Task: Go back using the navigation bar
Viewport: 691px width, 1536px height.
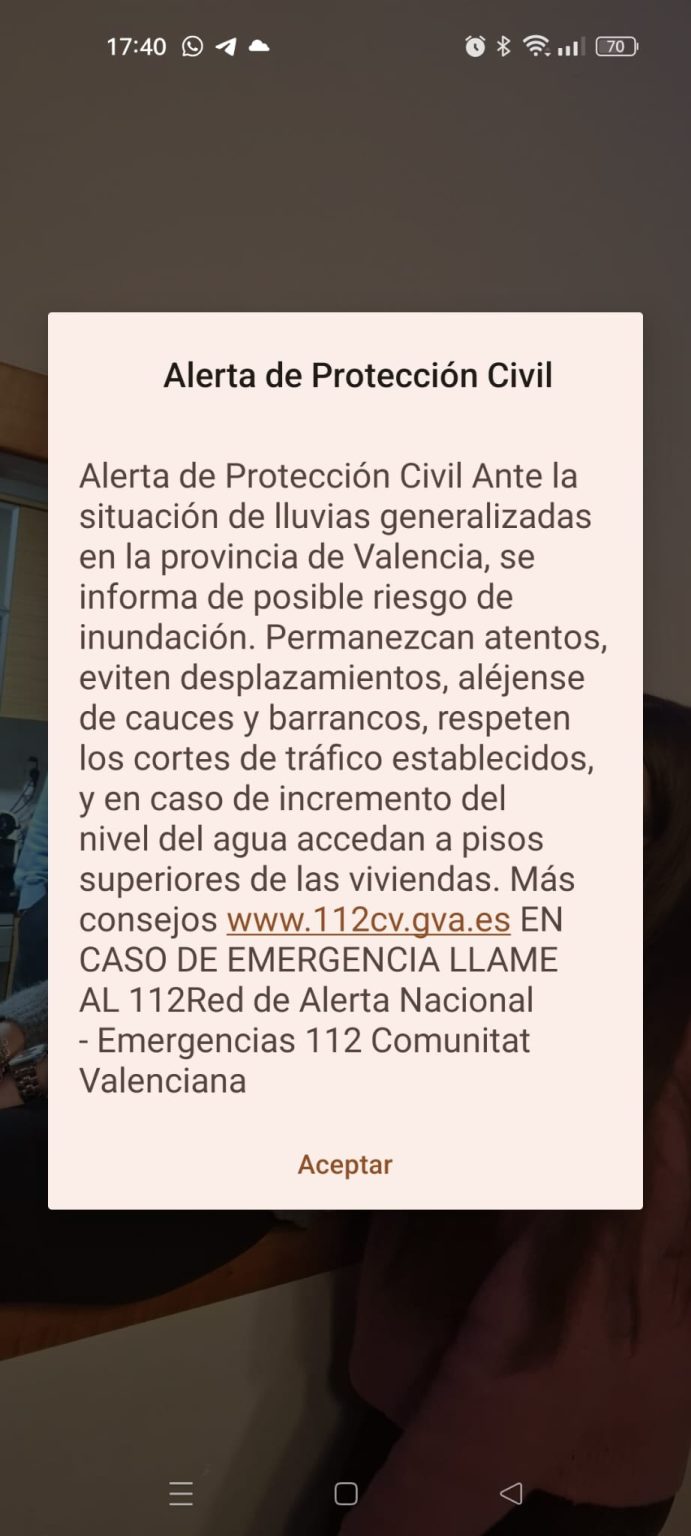Action: (x=510, y=1494)
